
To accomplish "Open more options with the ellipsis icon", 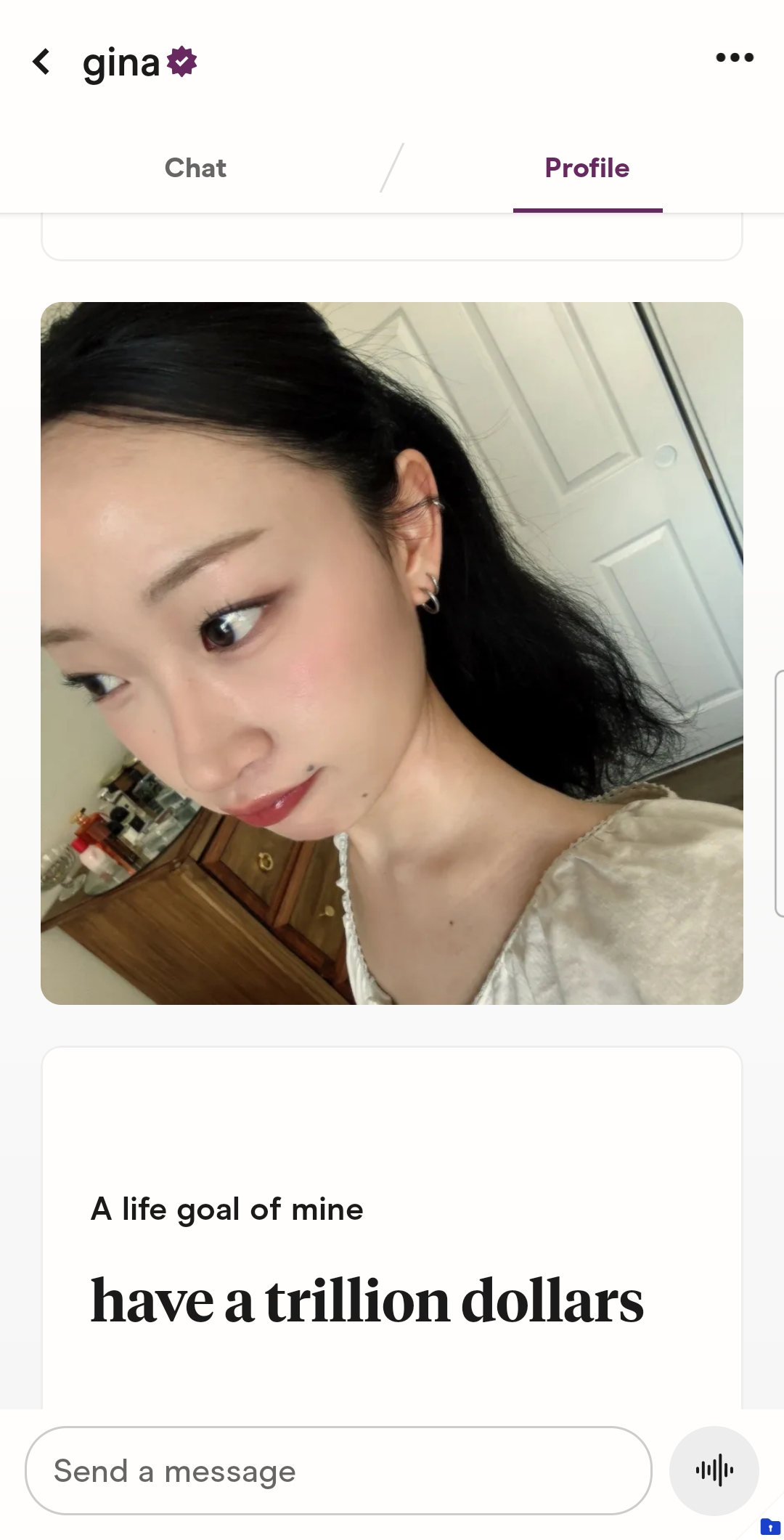I will (x=734, y=57).
